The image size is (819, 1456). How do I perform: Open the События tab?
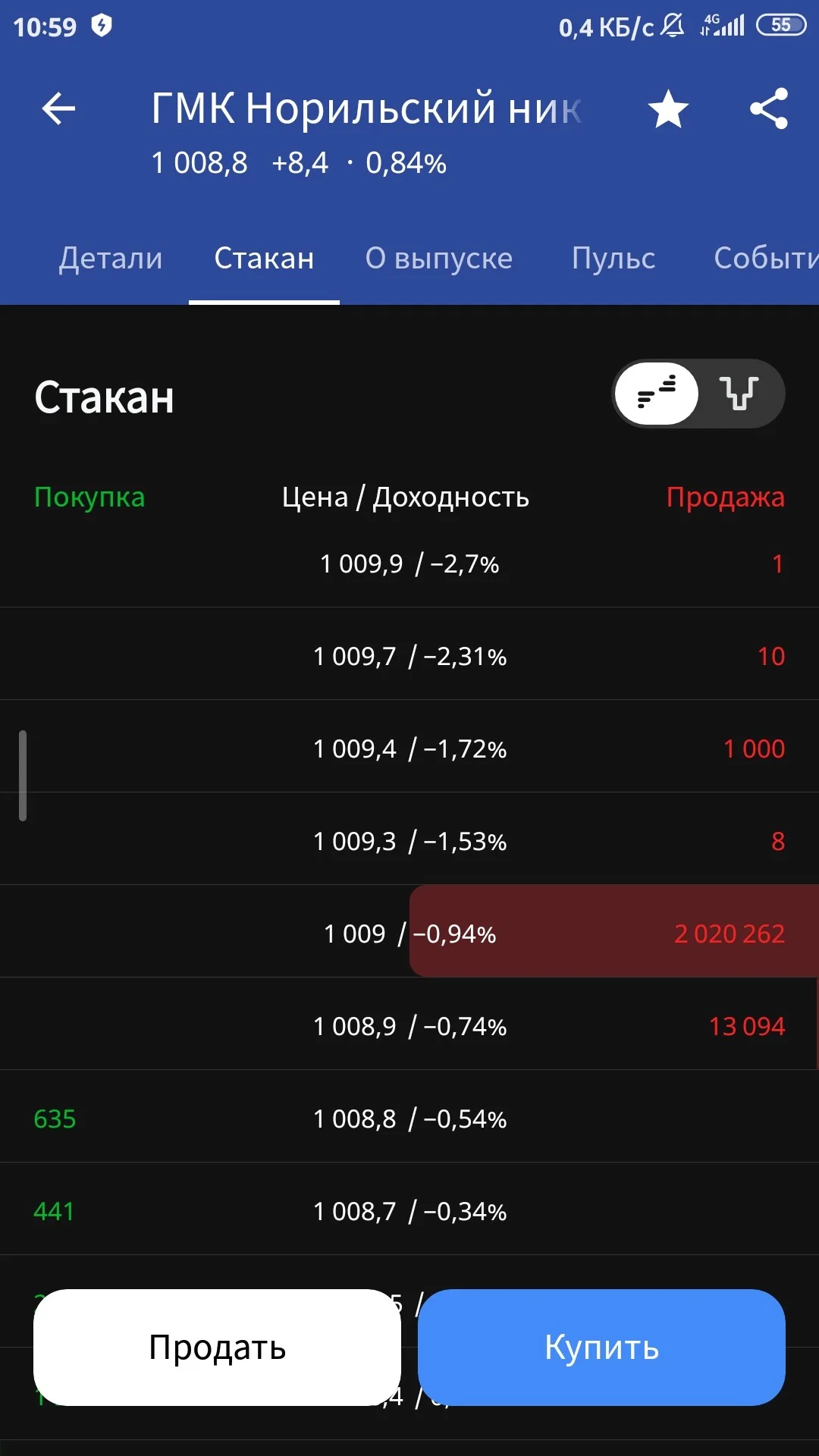click(x=766, y=258)
